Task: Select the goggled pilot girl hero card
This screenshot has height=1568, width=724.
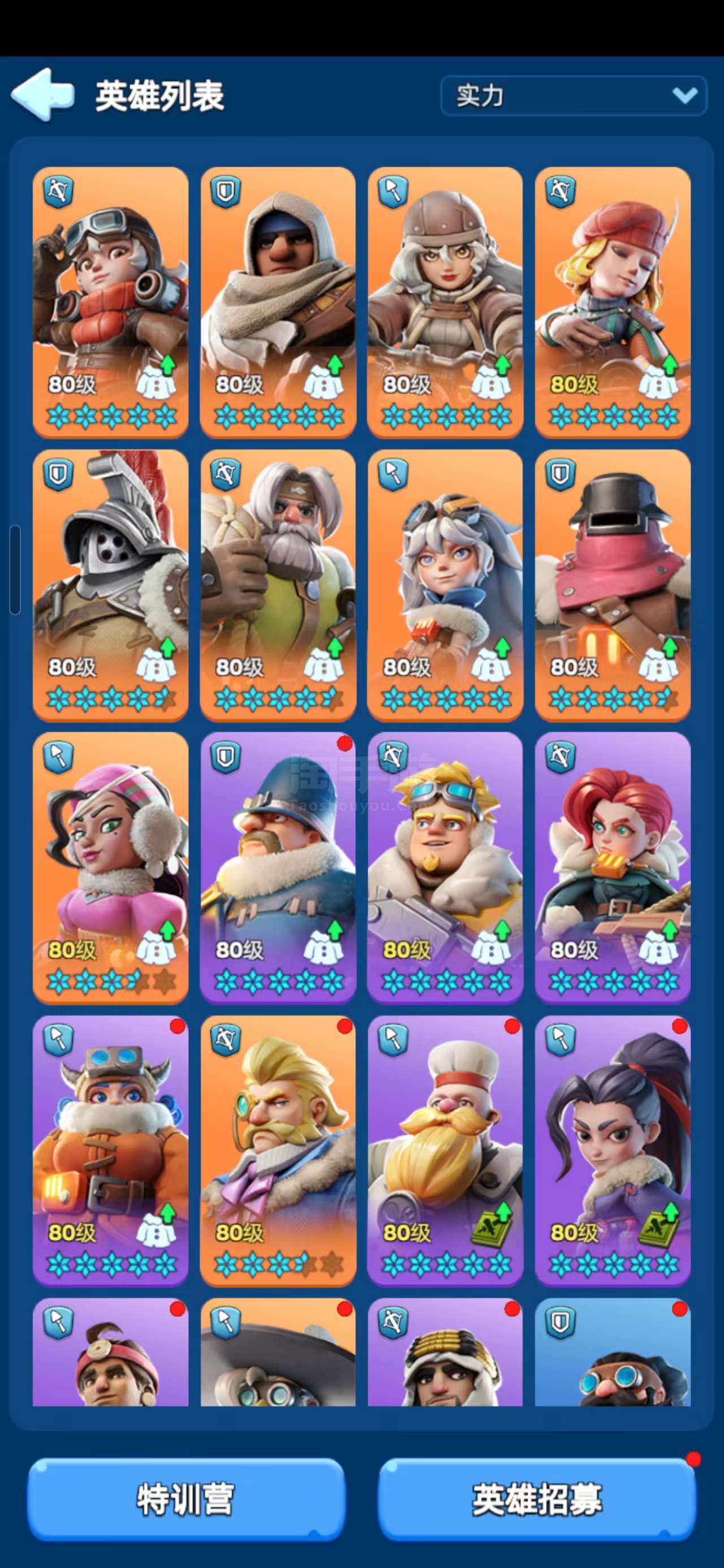Action: pos(110,303)
